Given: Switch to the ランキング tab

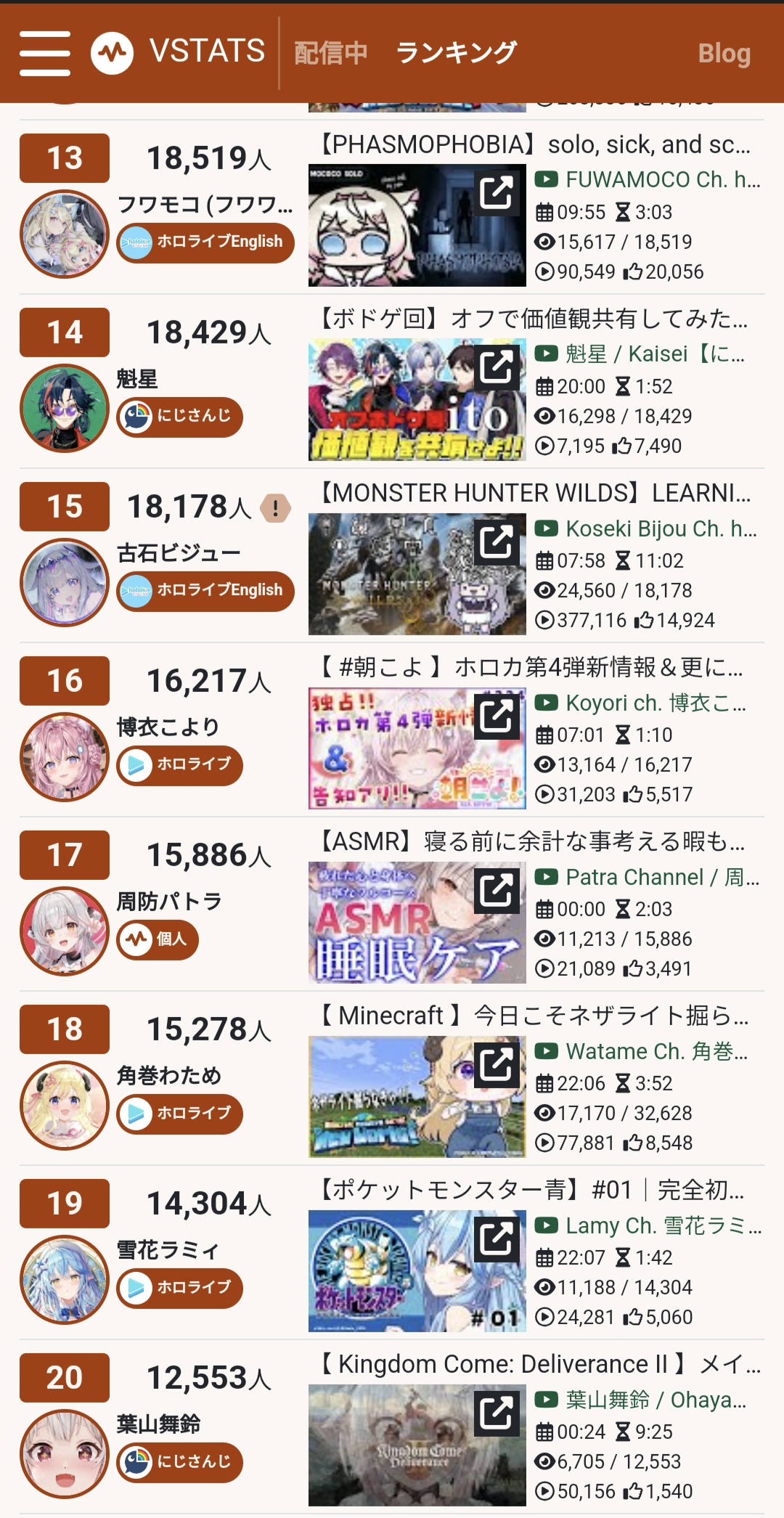Looking at the screenshot, I should tap(456, 53).
